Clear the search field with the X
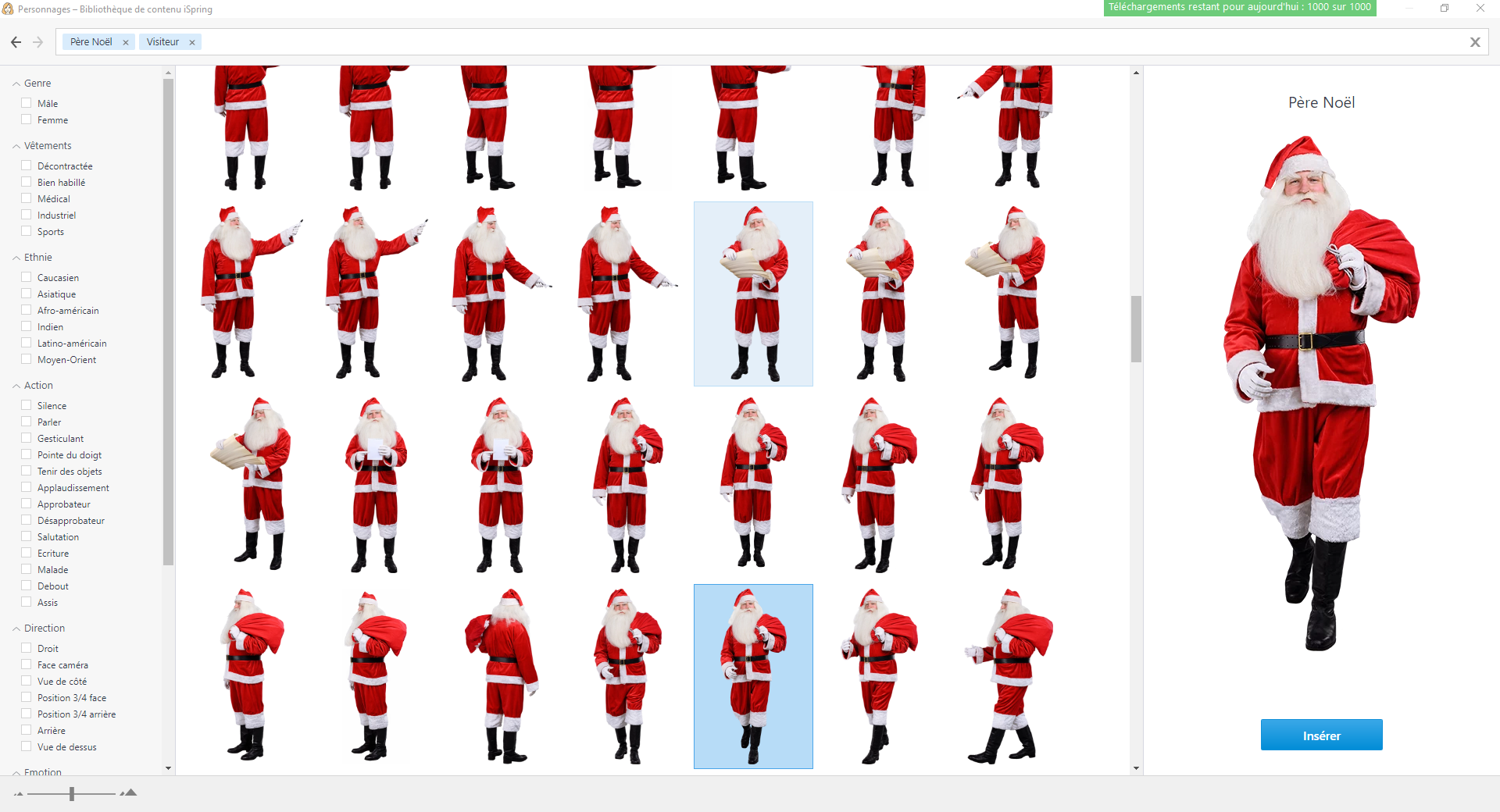1500x812 pixels. (1475, 42)
